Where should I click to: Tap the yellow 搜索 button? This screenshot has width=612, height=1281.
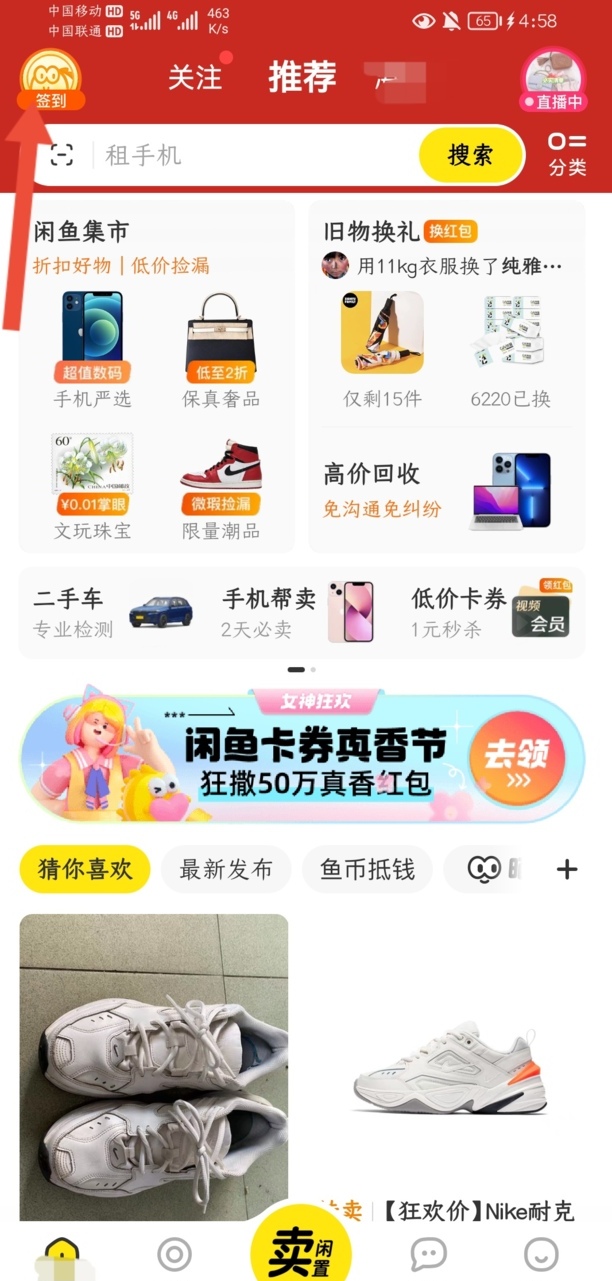470,155
